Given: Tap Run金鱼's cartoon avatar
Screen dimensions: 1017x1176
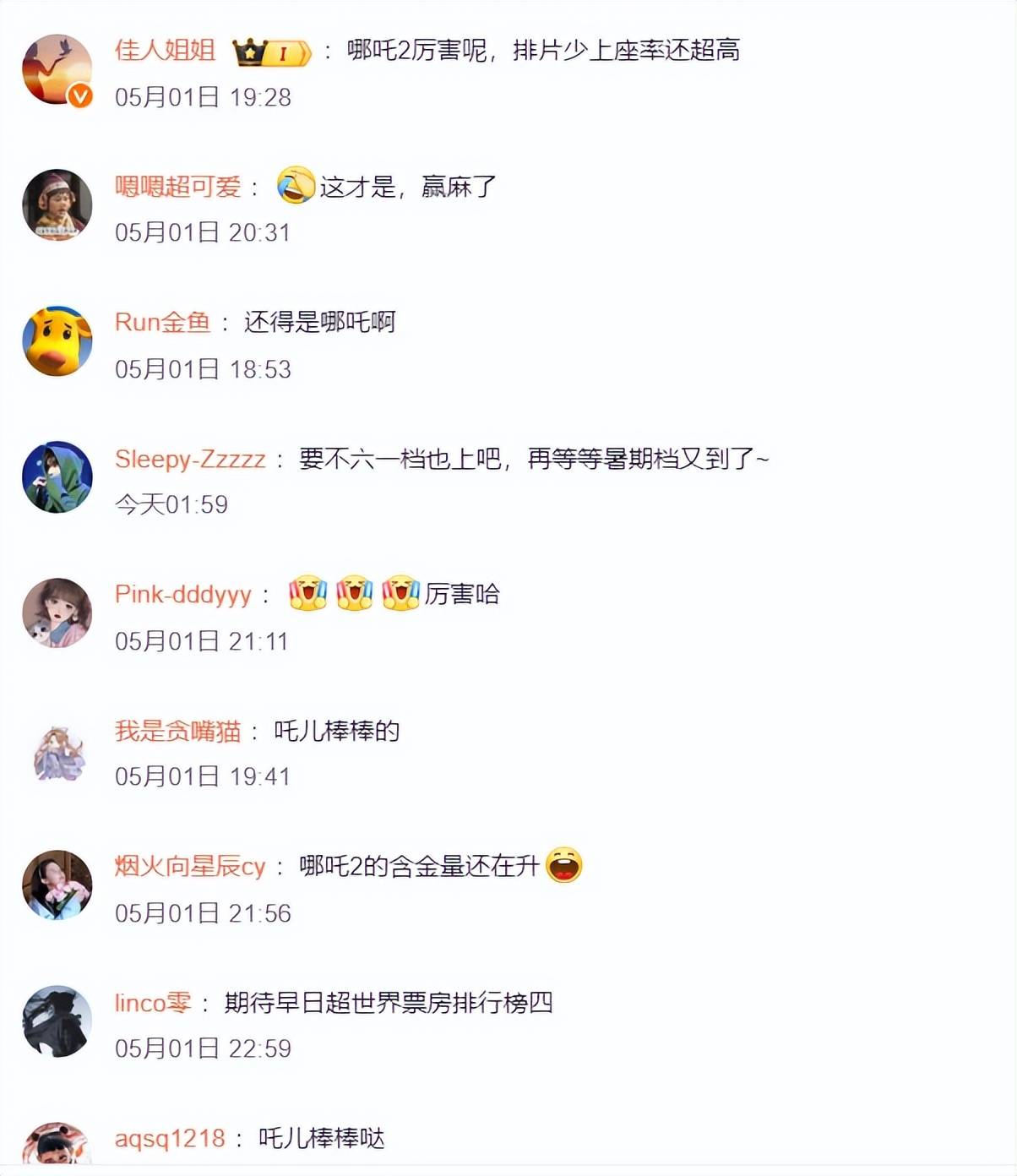Looking at the screenshot, I should click(x=57, y=341).
